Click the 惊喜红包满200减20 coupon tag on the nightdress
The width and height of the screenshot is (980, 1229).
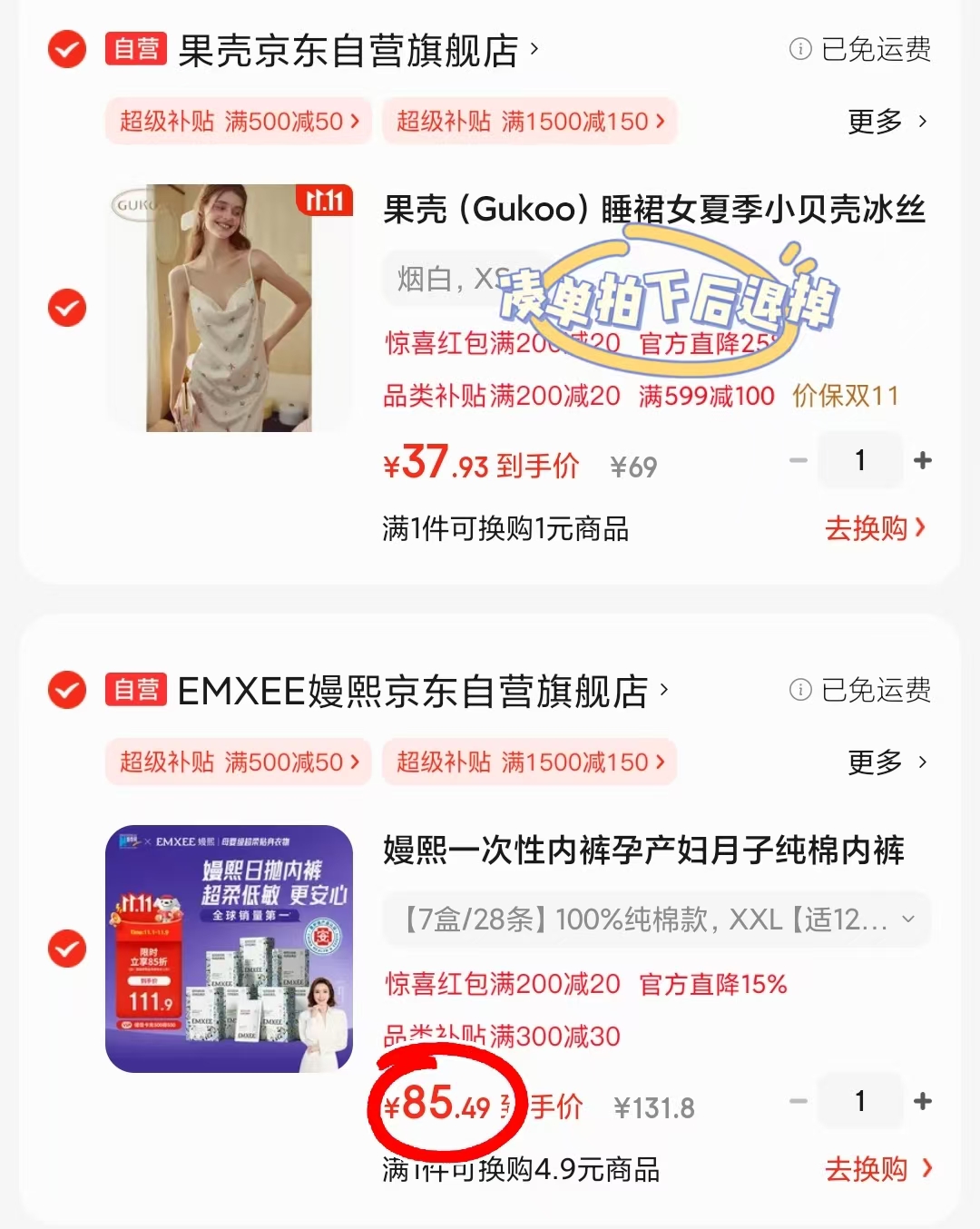(498, 343)
